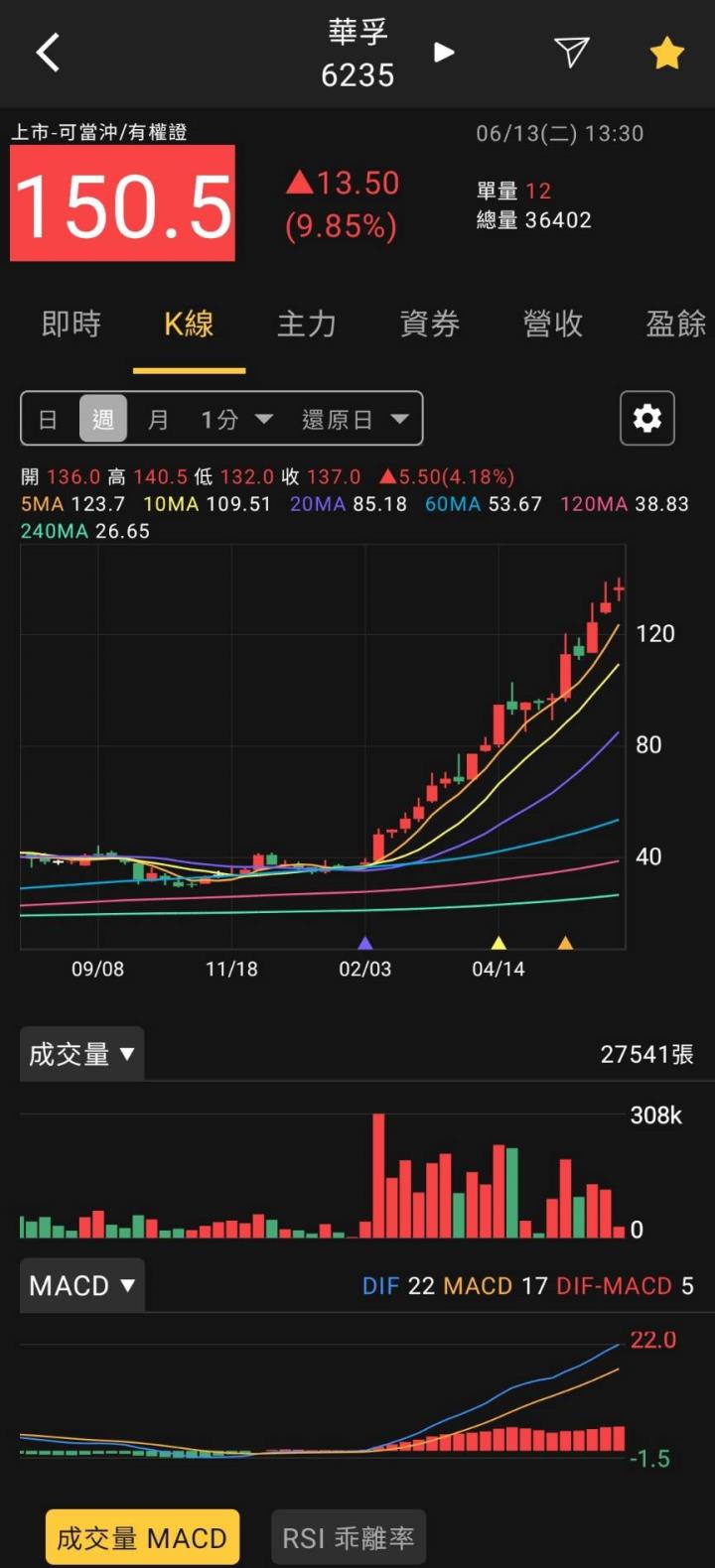This screenshot has width=715, height=1568.
Task: Go back using the top-left arrow
Action: coord(48,53)
